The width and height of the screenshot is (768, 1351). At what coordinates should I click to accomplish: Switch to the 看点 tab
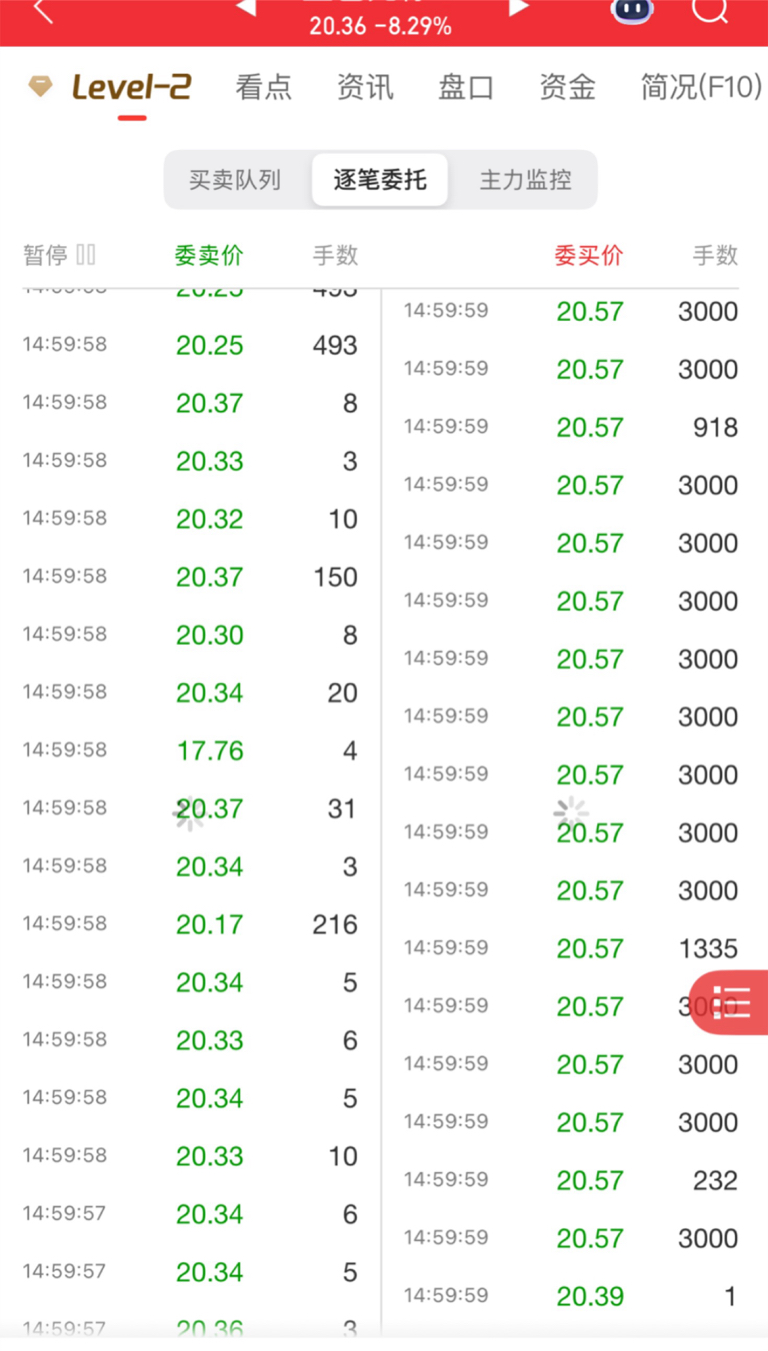[x=264, y=88]
